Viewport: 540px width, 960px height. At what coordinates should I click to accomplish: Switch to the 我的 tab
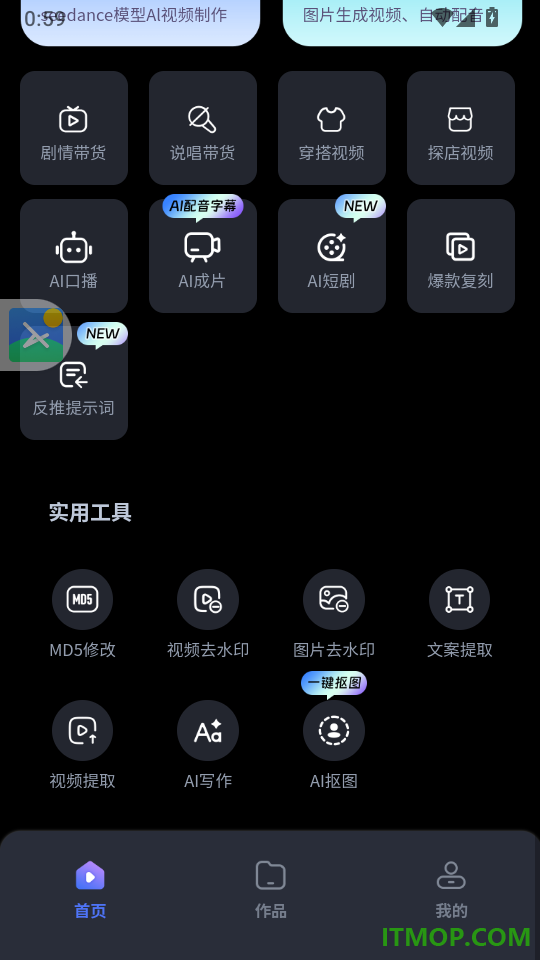tap(451, 890)
